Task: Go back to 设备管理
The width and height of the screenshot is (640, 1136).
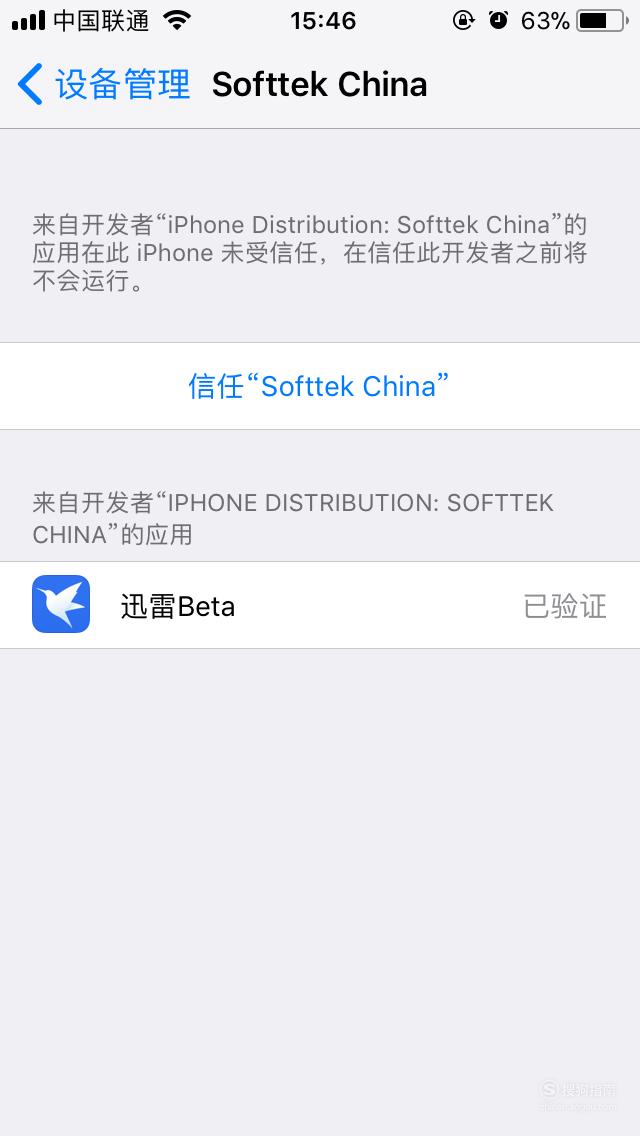Action: click(104, 84)
